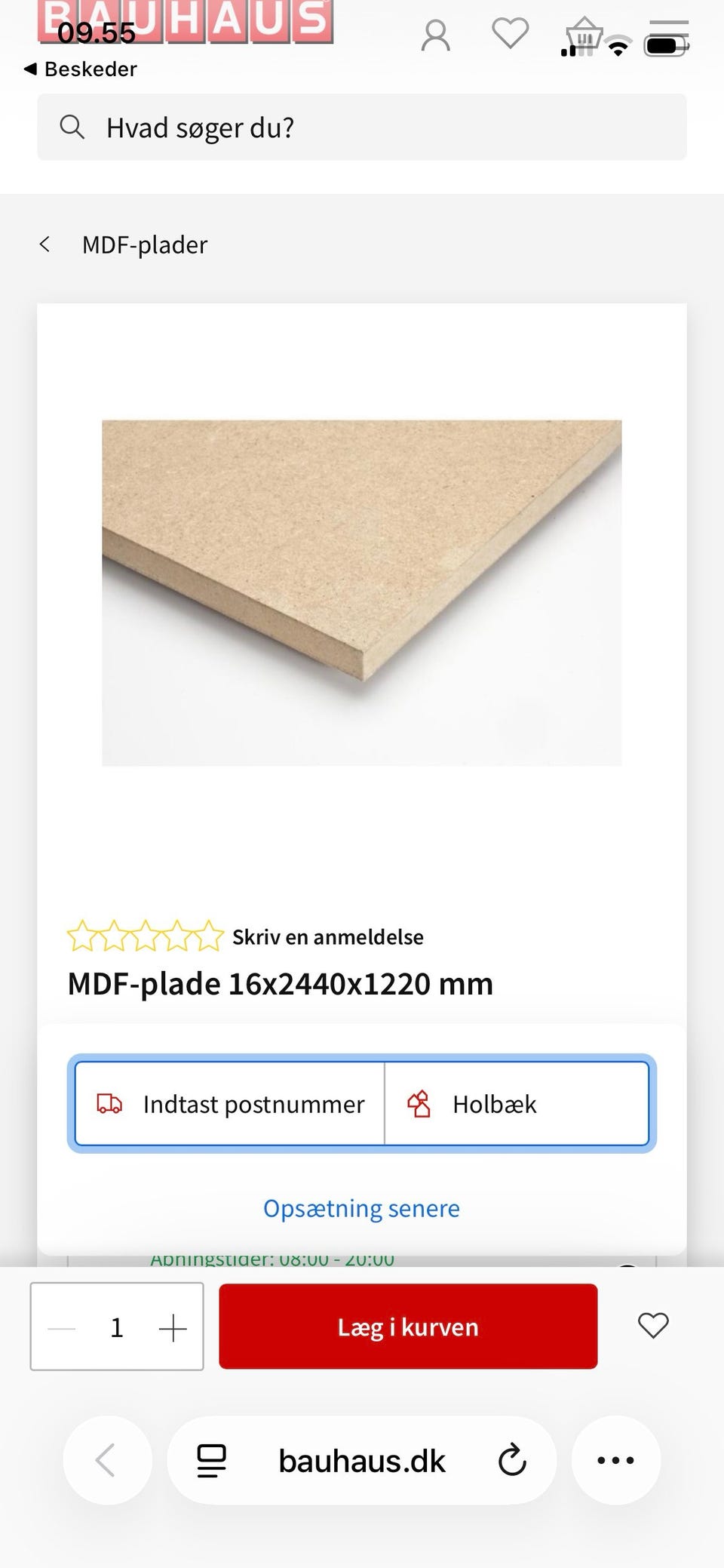This screenshot has height=1568, width=724.
Task: Go back using the MDF-plader chevron
Action: (45, 244)
